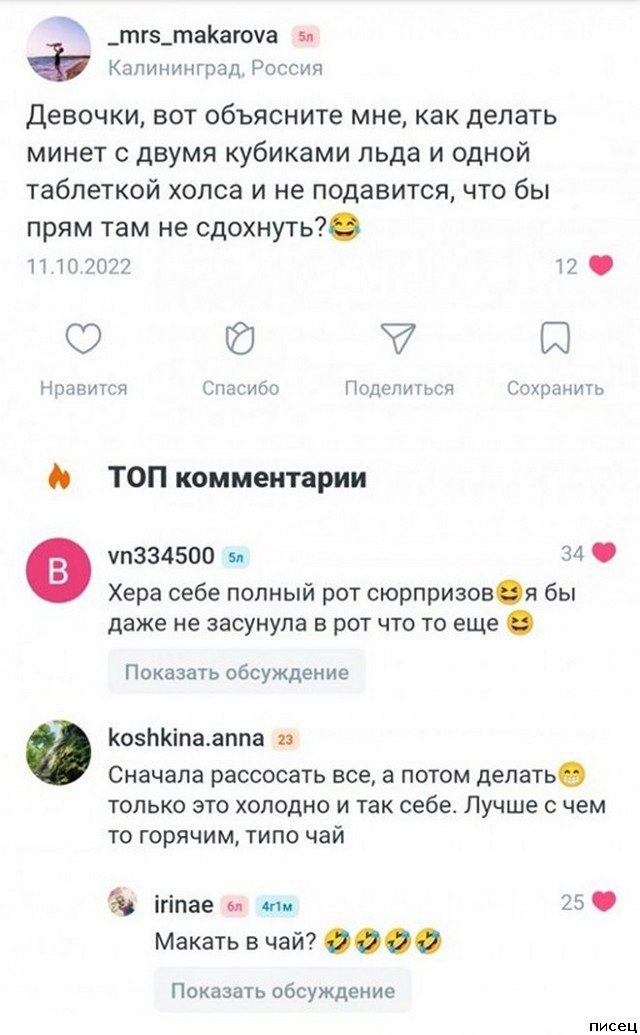Tap the Спасибо tulip icon

tap(240, 340)
